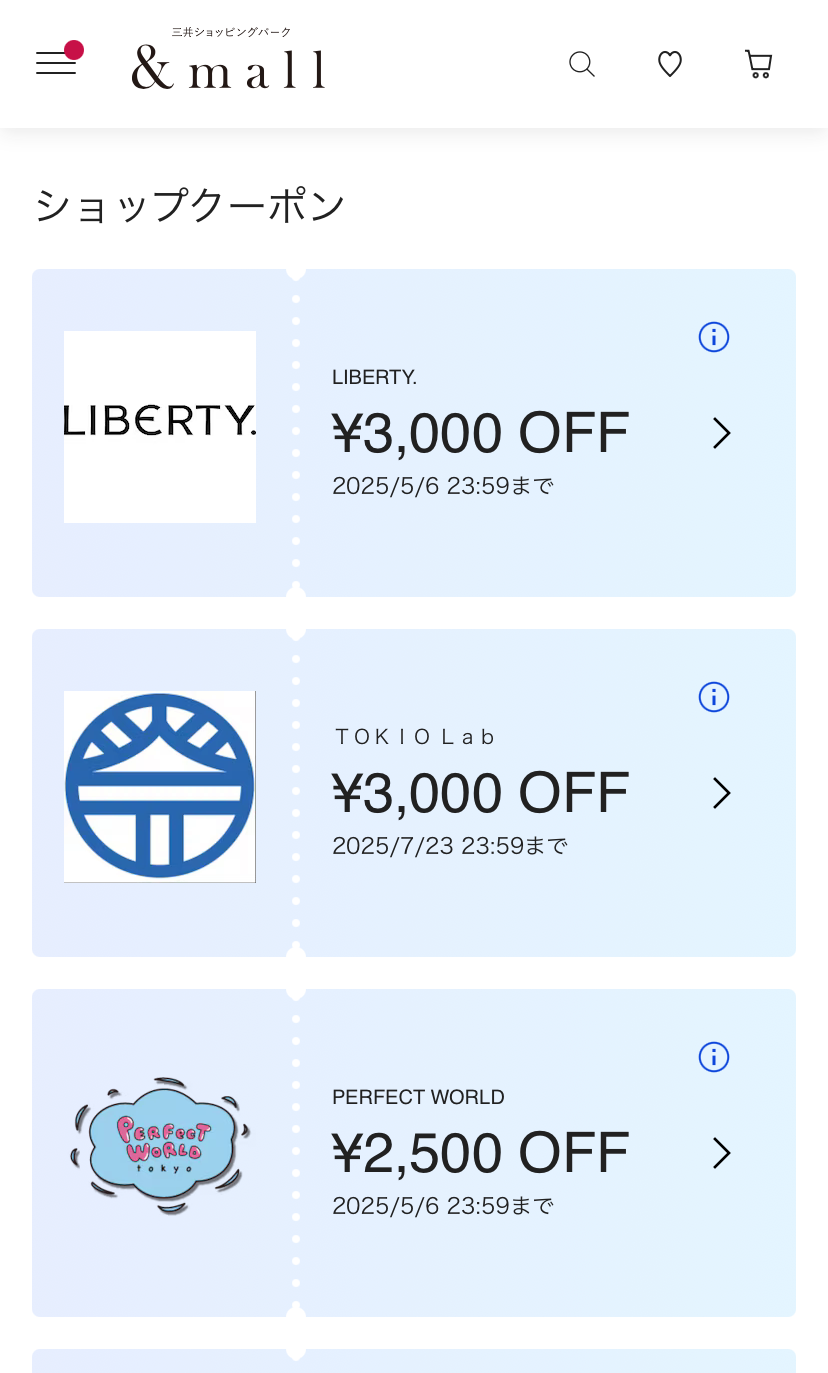
Task: Open the search magnifier
Action: click(x=582, y=64)
